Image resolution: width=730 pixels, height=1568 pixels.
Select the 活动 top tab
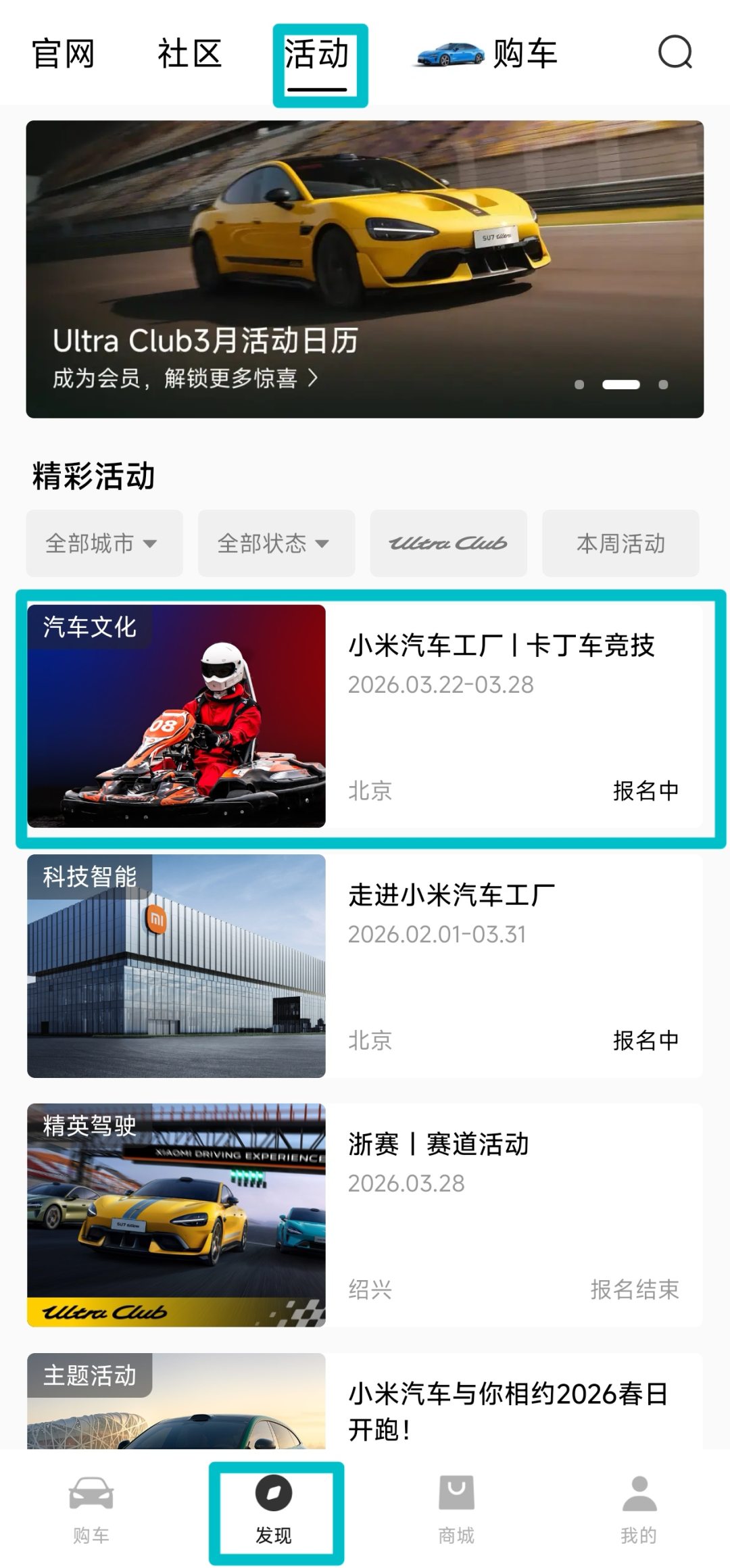[x=317, y=55]
